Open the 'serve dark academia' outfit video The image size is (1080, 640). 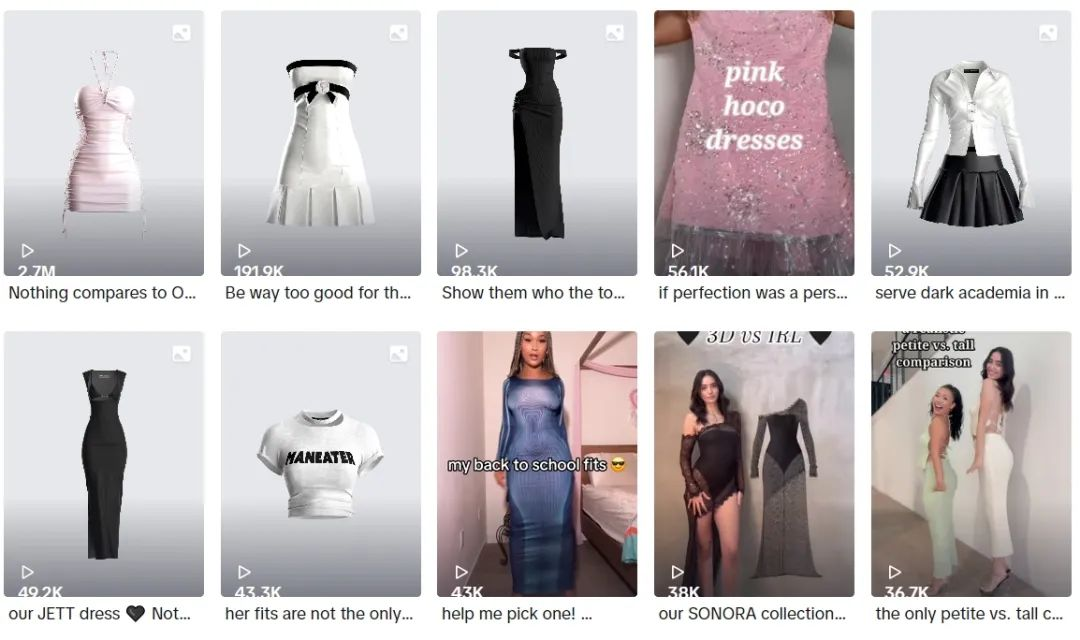971,143
